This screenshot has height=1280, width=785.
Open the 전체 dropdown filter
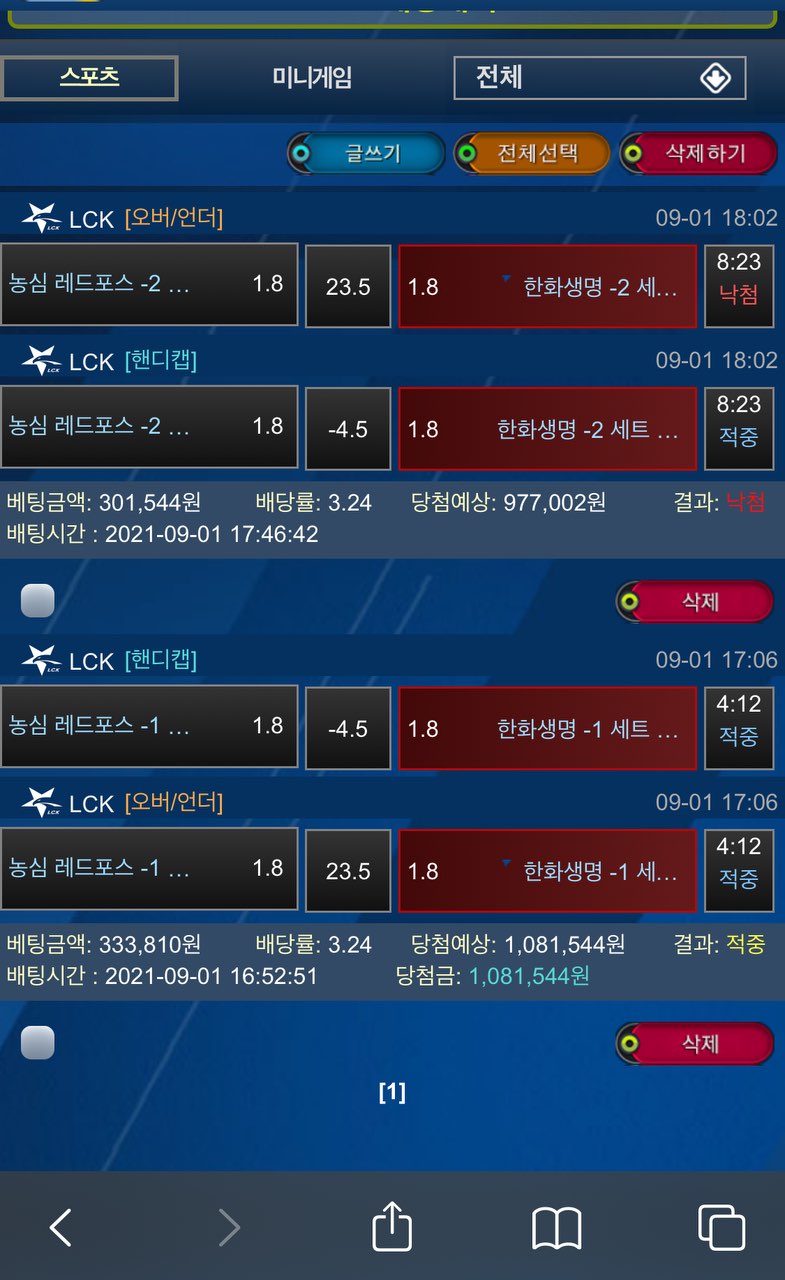point(599,77)
